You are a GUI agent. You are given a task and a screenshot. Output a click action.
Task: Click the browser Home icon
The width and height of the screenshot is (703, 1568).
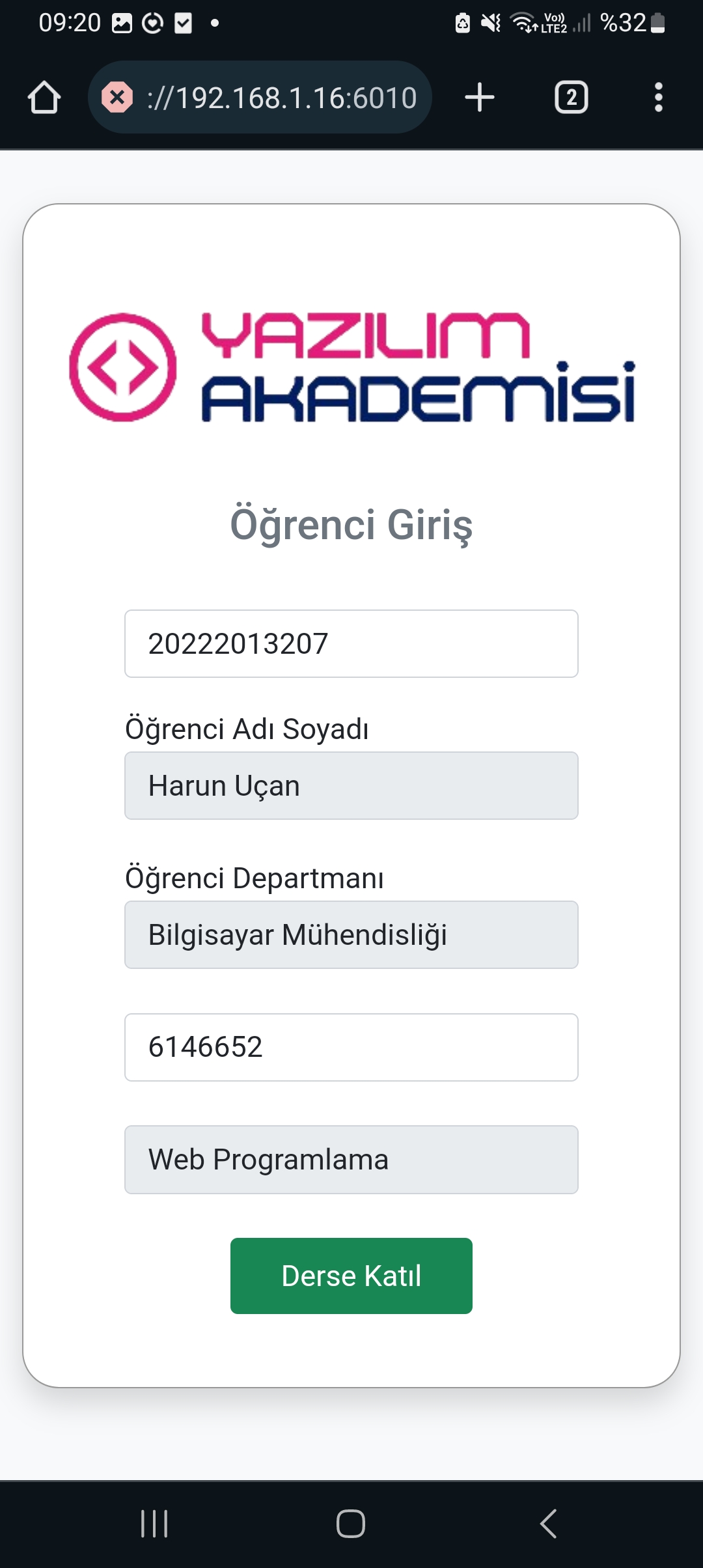coord(43,96)
